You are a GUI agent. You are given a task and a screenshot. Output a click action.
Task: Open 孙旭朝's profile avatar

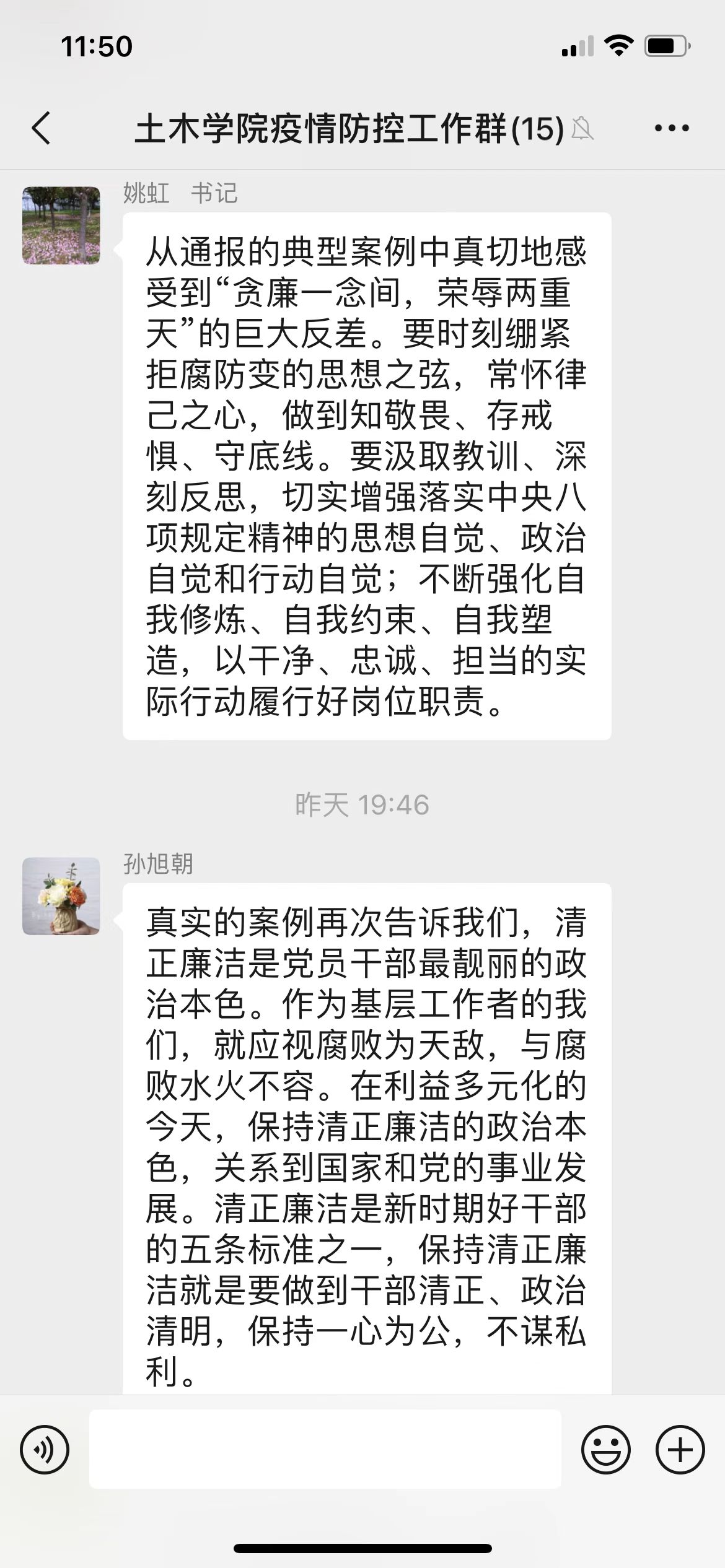pyautogui.click(x=61, y=896)
